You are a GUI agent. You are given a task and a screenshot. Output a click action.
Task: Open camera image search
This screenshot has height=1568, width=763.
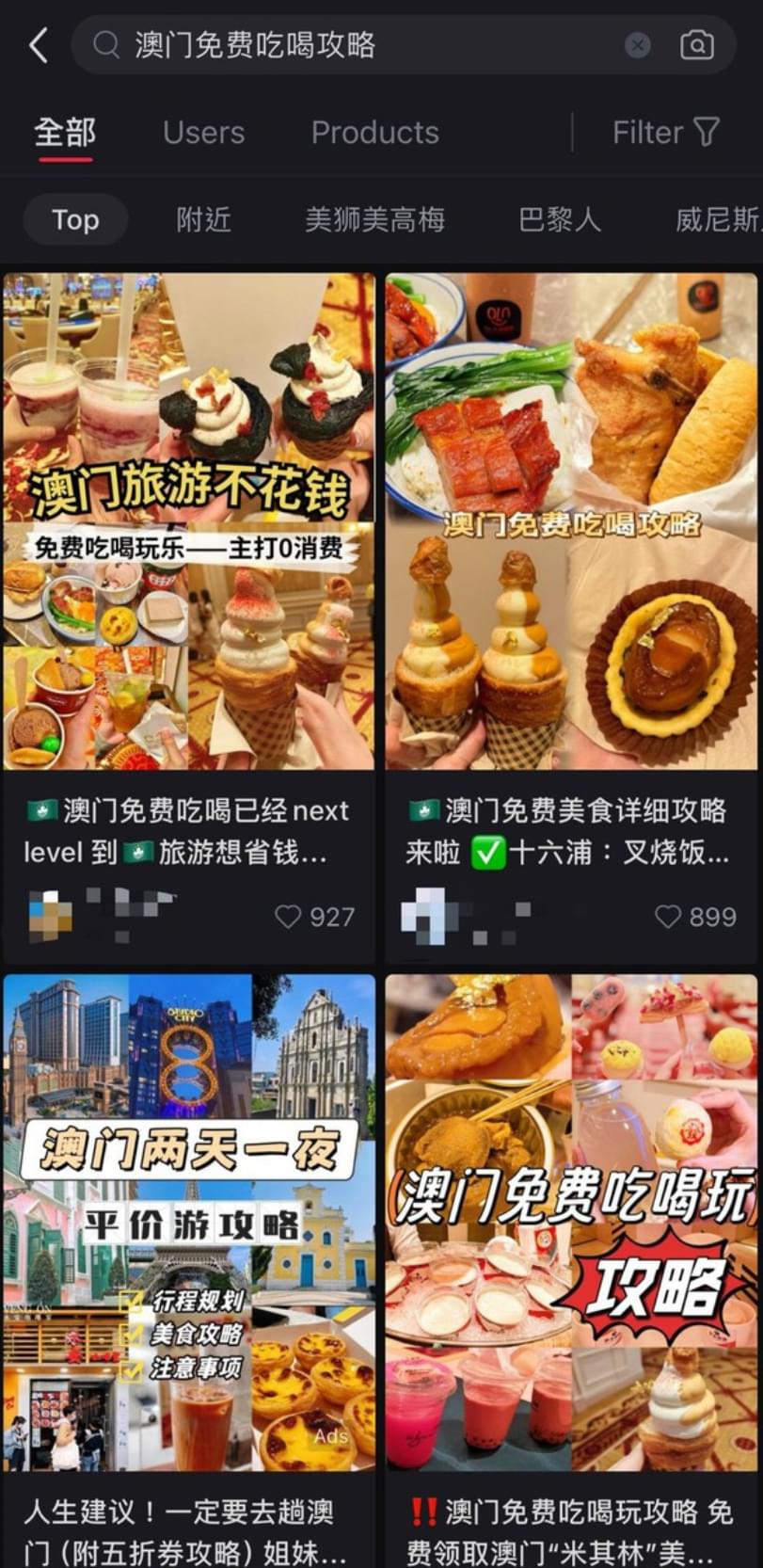click(x=696, y=44)
